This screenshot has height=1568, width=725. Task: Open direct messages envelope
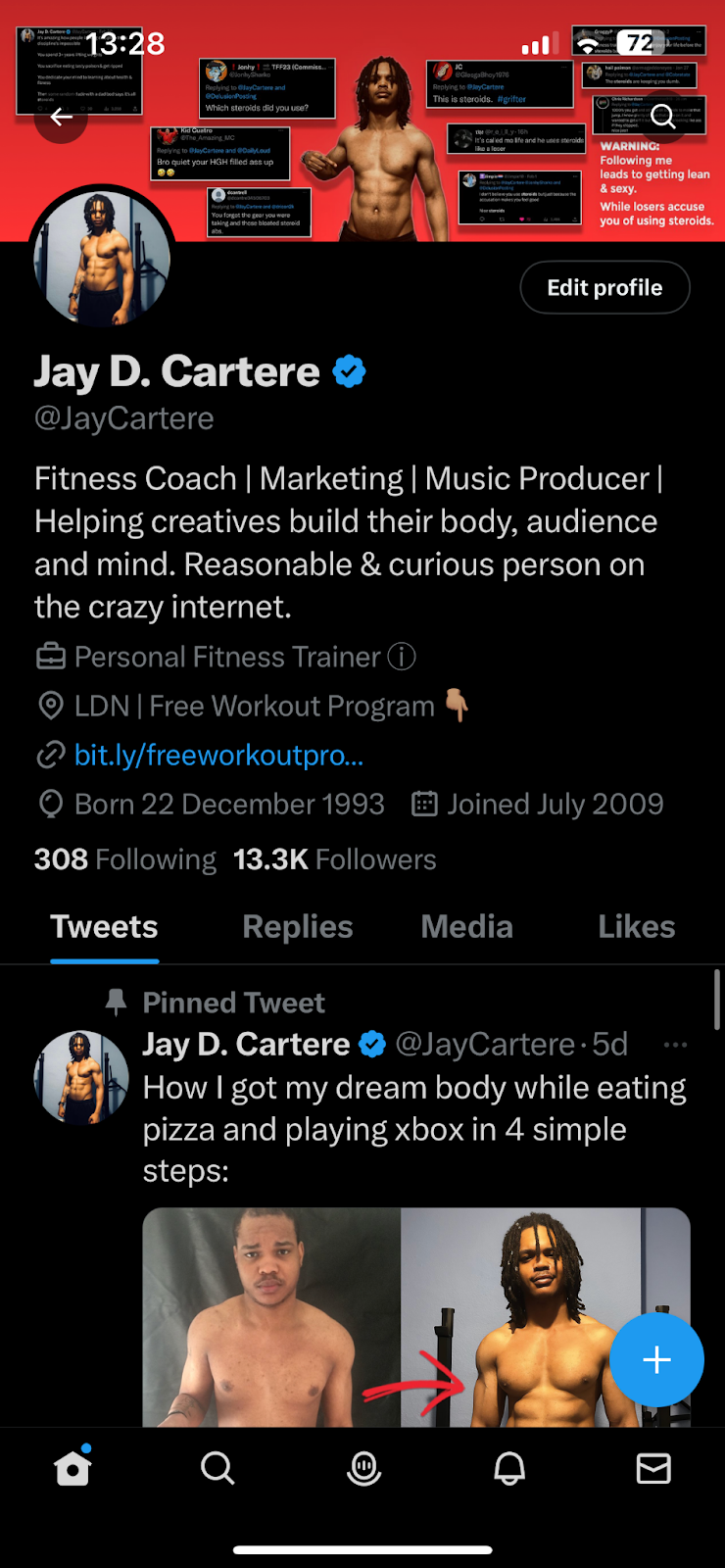(x=653, y=1468)
